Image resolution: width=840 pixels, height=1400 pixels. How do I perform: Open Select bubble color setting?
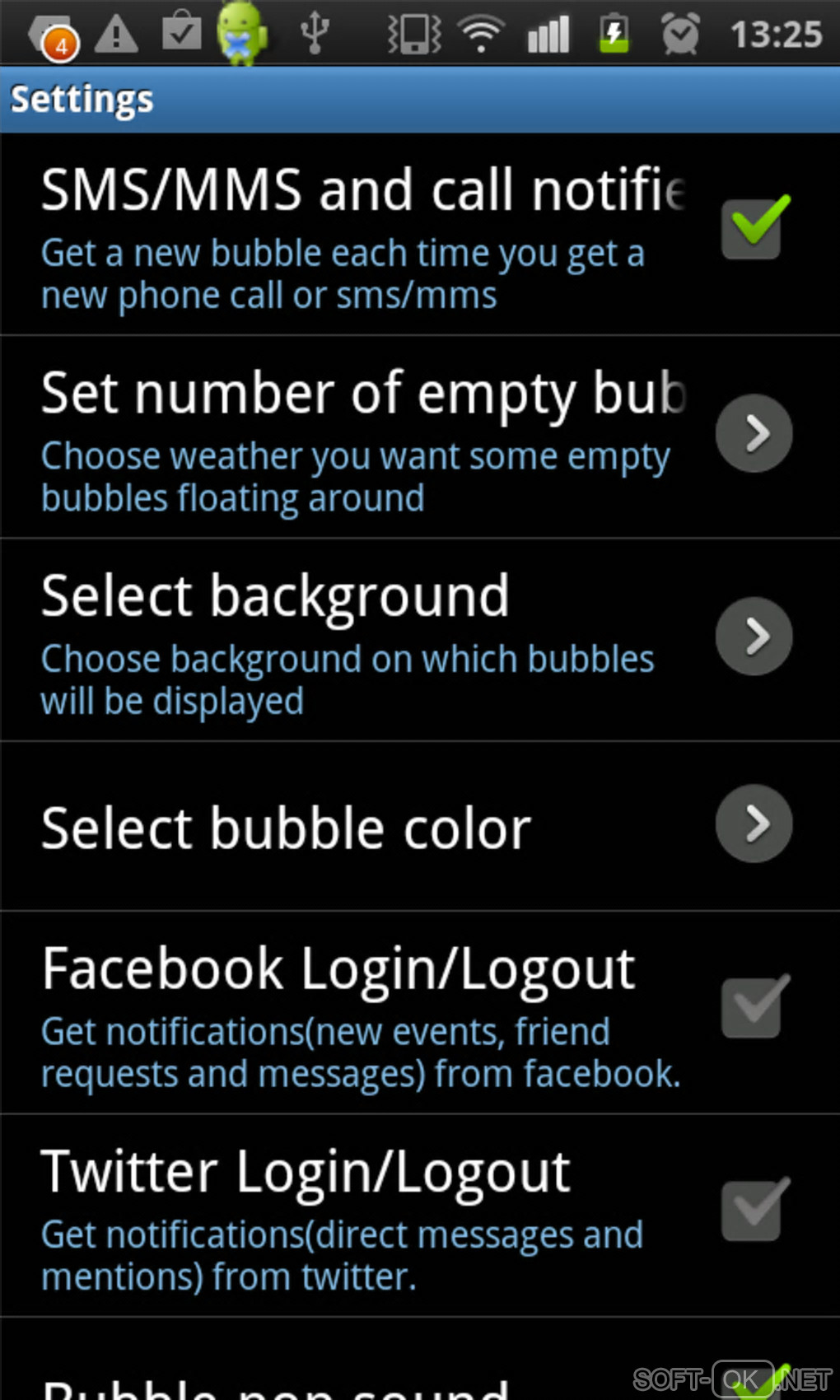point(753,824)
